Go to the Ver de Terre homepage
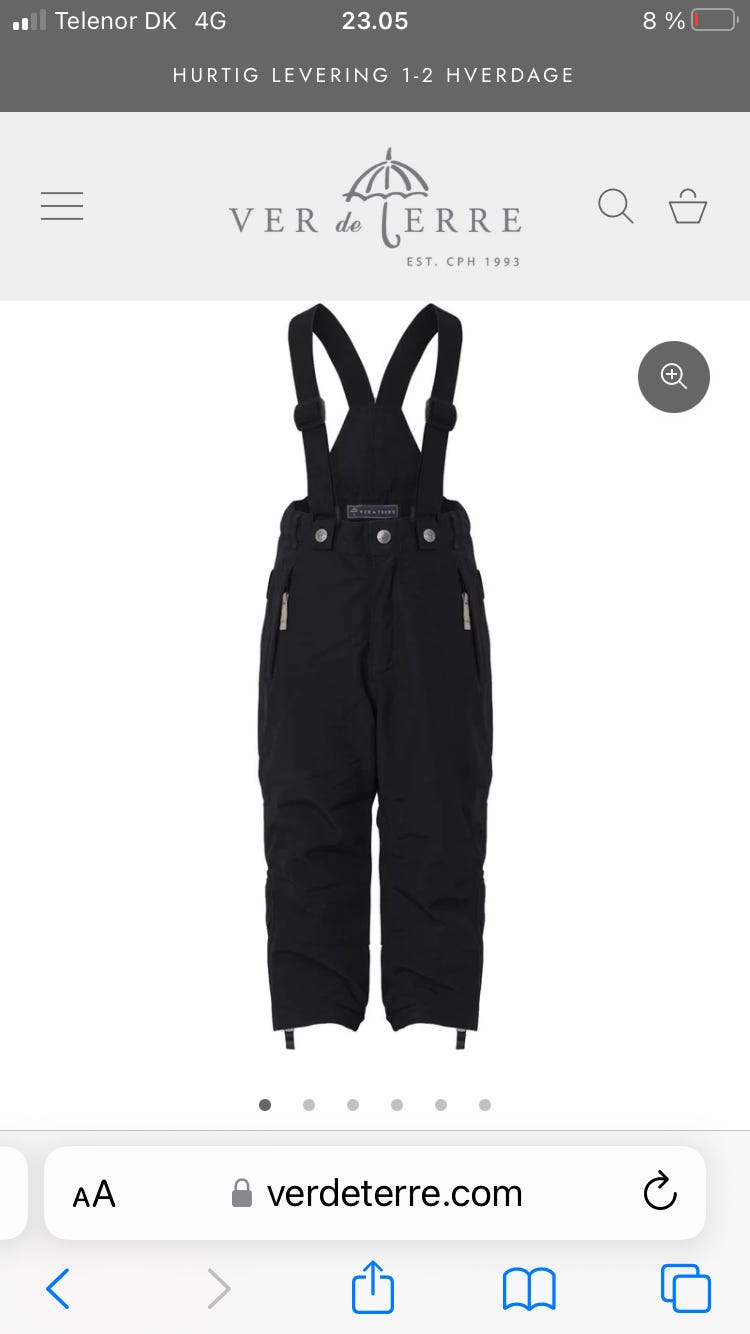This screenshot has height=1334, width=750. pyautogui.click(x=375, y=208)
